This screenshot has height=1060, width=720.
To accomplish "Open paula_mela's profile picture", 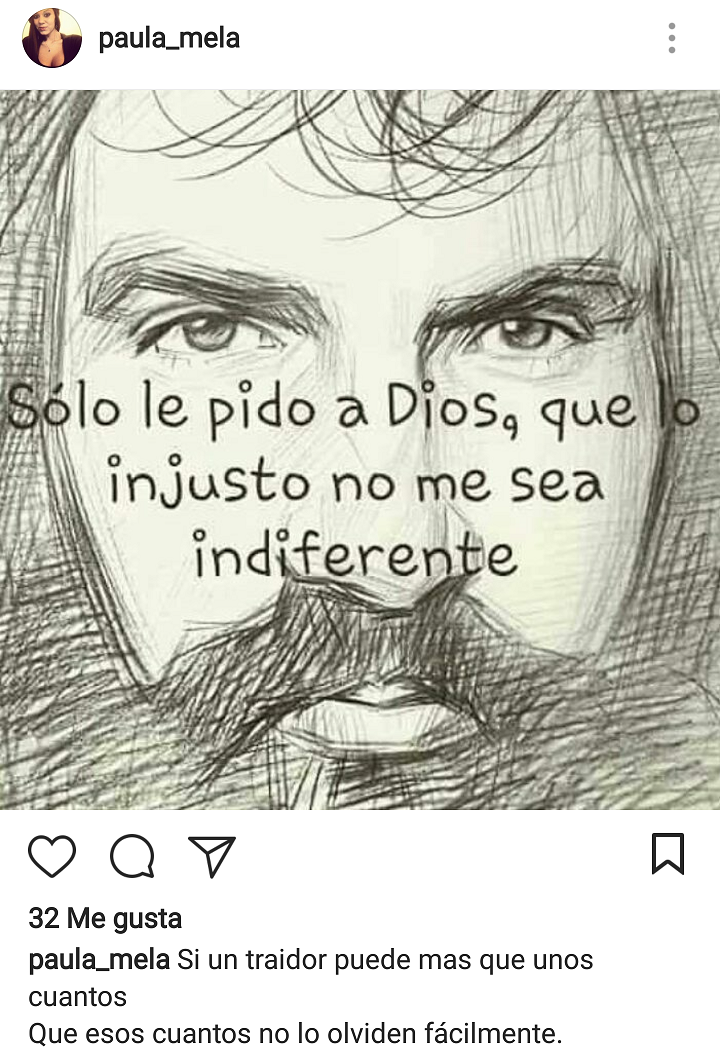I will tap(52, 39).
